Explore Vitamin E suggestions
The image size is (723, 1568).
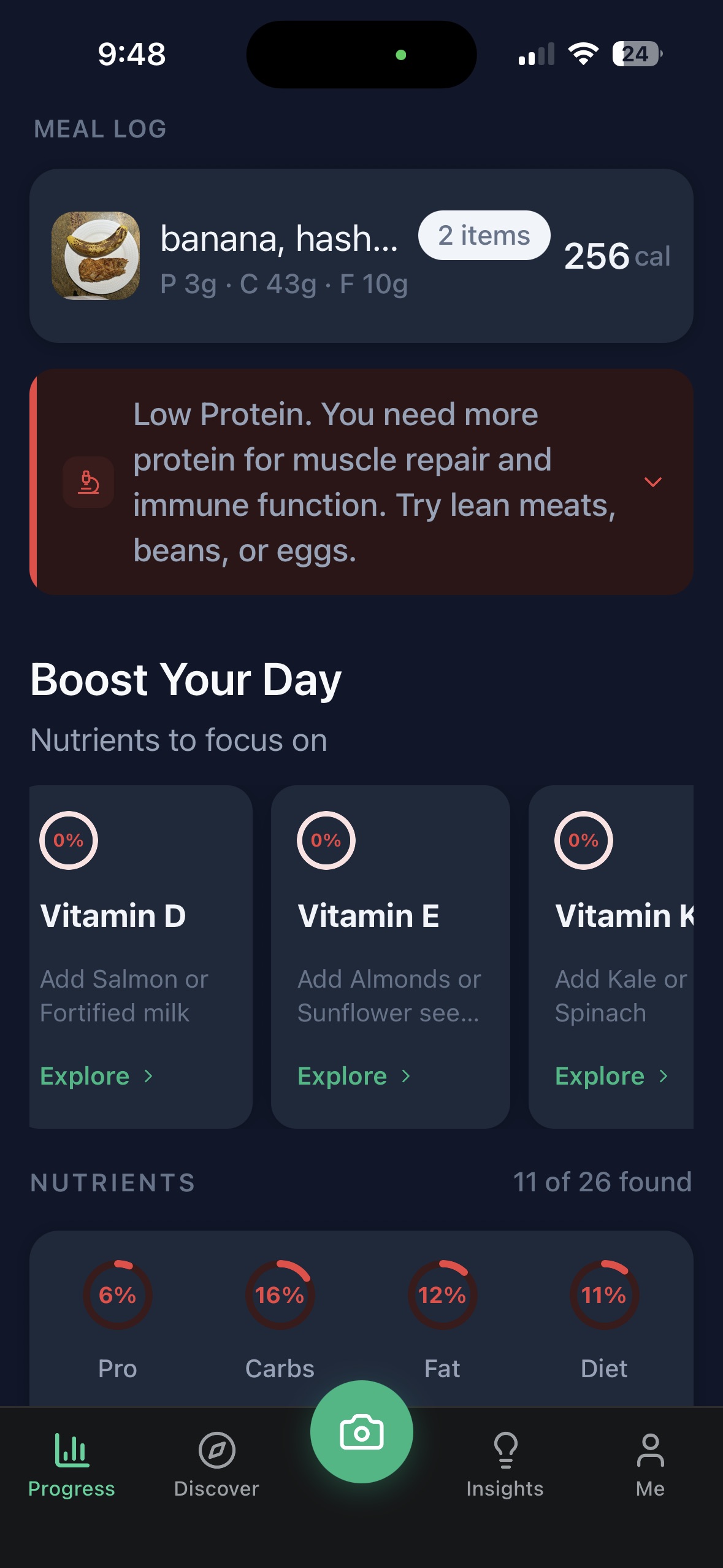pos(354,1076)
